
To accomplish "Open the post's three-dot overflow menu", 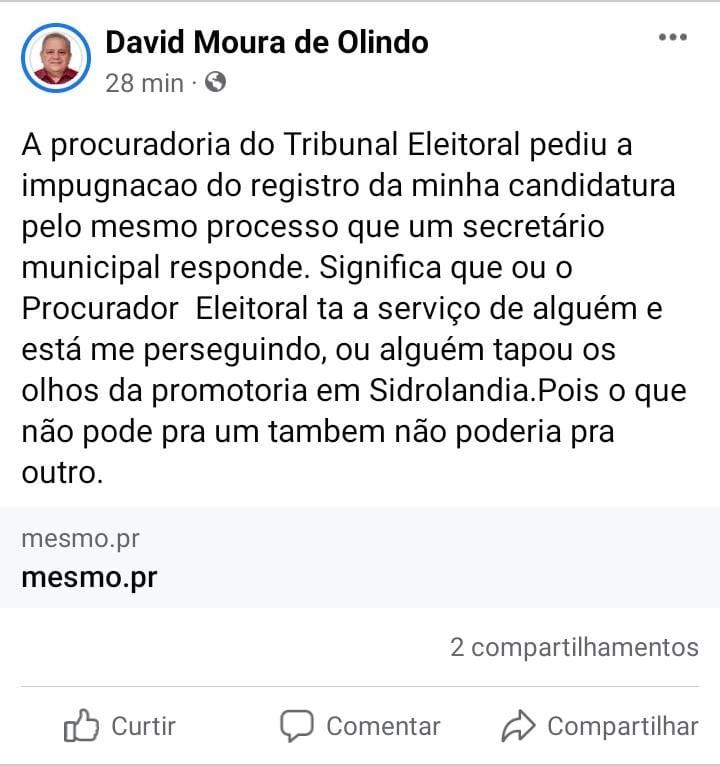I will tap(673, 39).
